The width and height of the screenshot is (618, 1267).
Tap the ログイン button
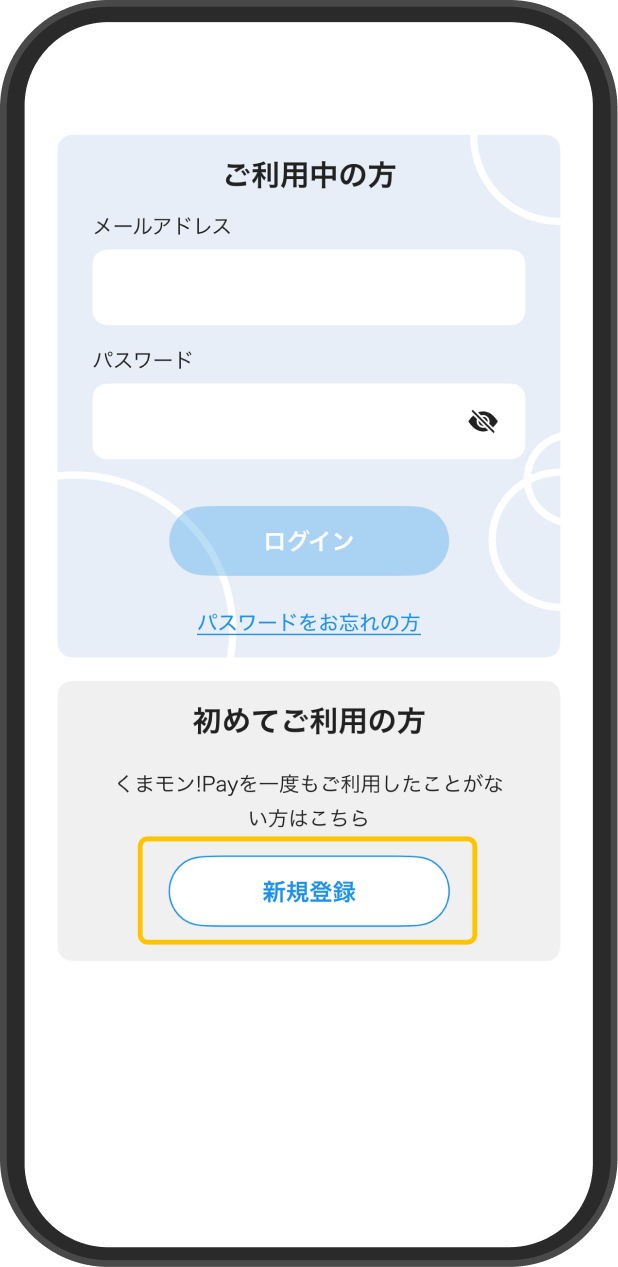point(308,541)
